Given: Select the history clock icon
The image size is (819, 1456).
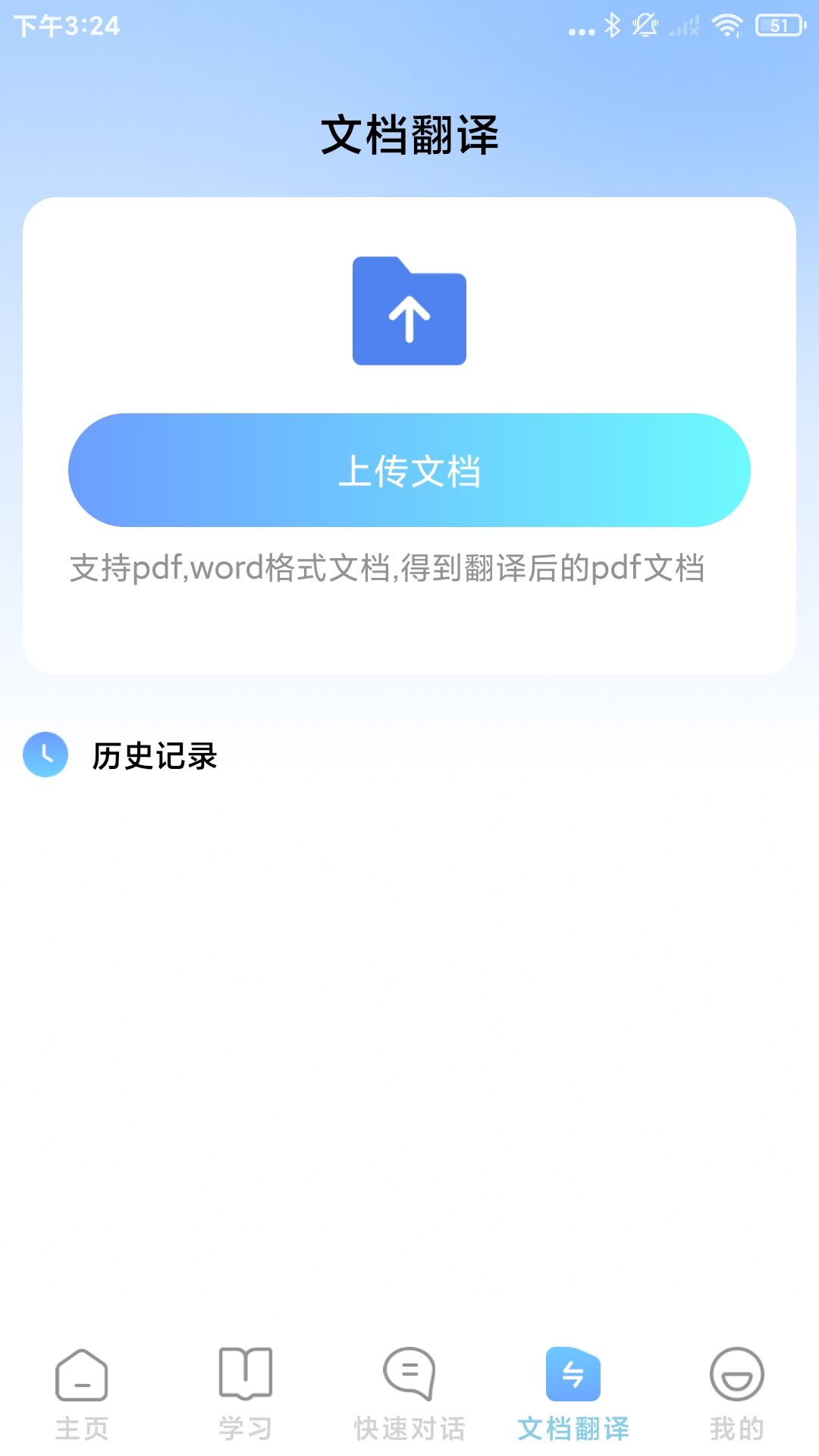Looking at the screenshot, I should pos(45,755).
